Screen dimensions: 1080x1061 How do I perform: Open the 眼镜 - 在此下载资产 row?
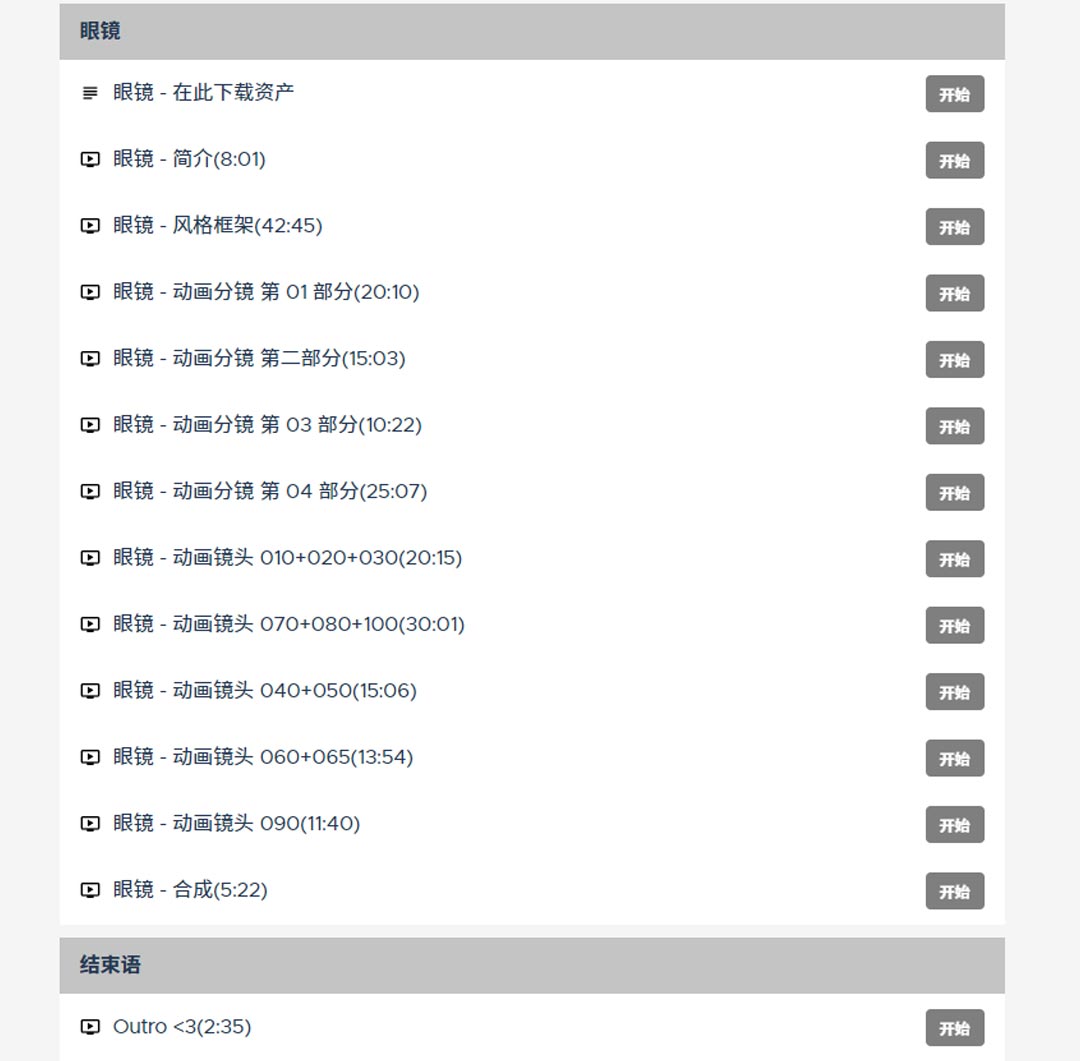click(x=203, y=93)
